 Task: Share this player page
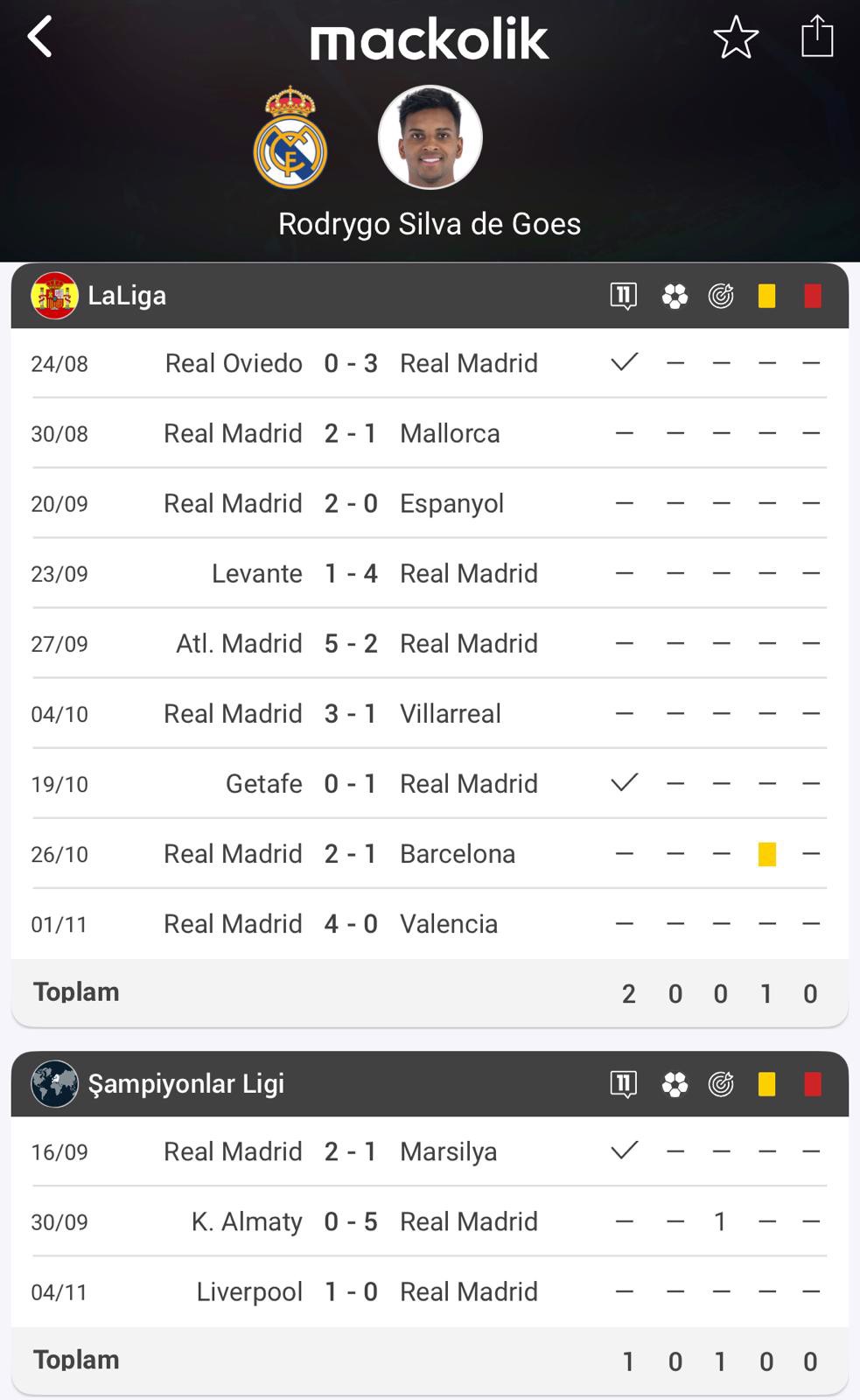[x=817, y=37]
